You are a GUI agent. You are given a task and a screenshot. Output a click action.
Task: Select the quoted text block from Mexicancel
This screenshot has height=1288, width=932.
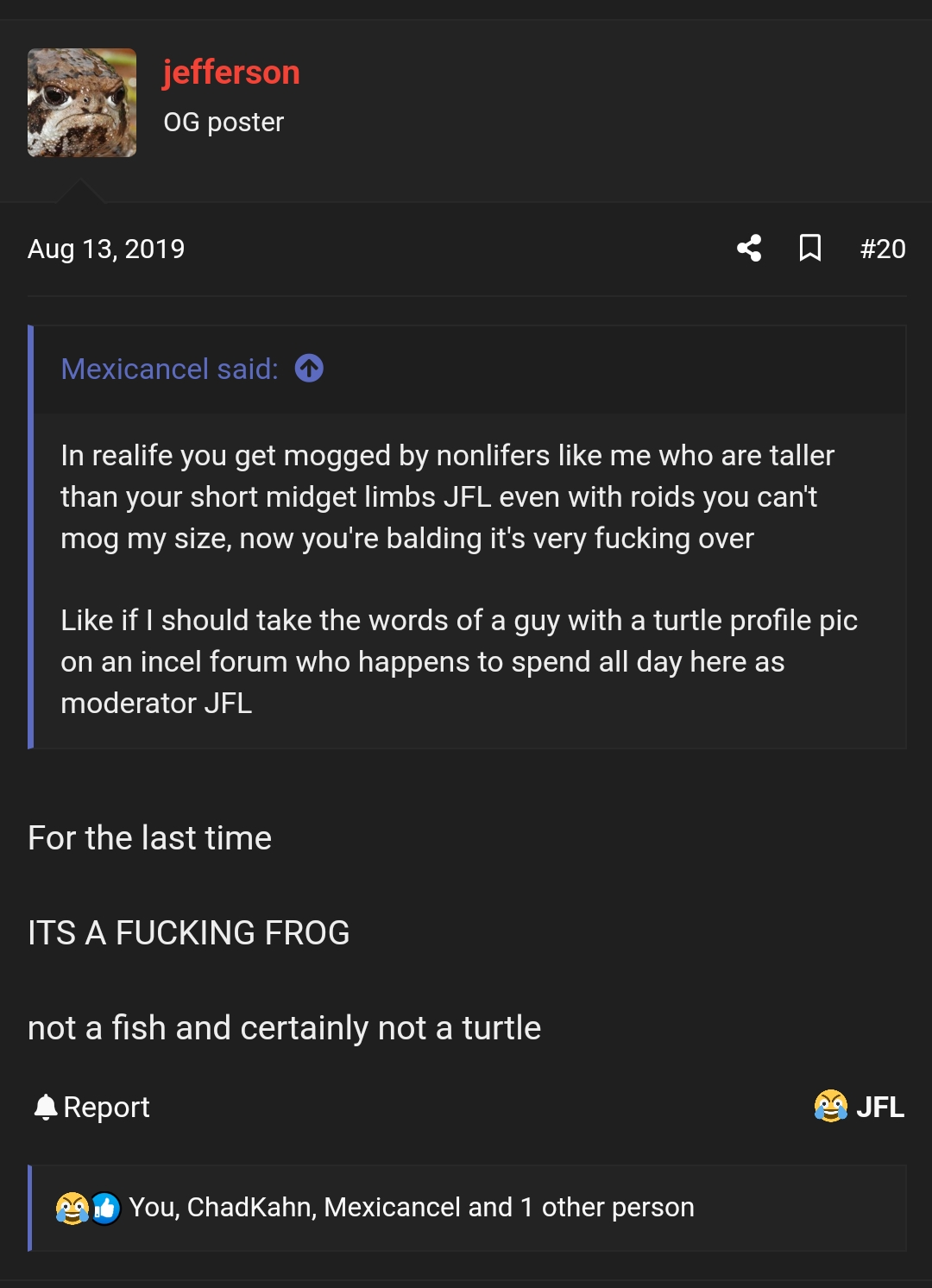pyautogui.click(x=459, y=578)
